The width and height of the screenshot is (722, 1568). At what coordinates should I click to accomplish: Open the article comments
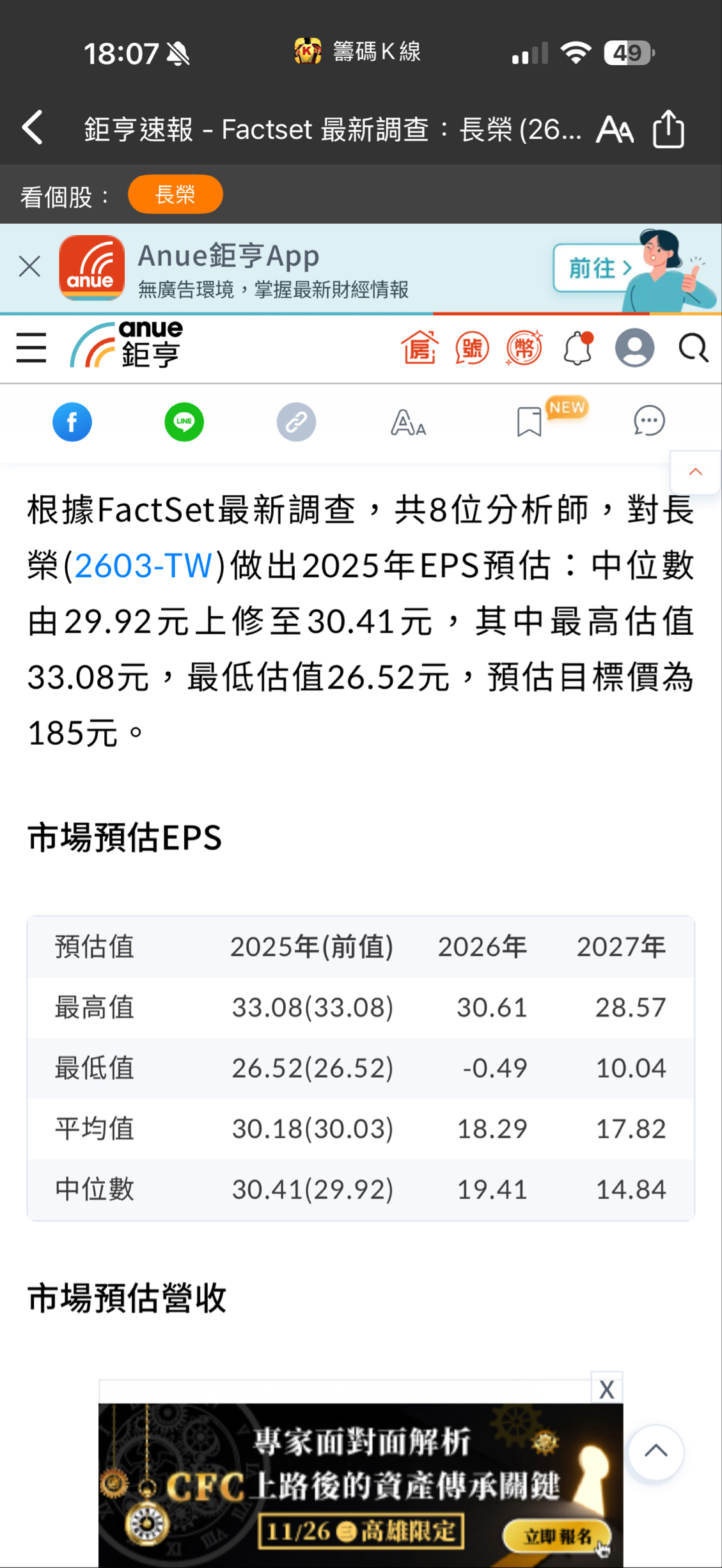pos(649,421)
